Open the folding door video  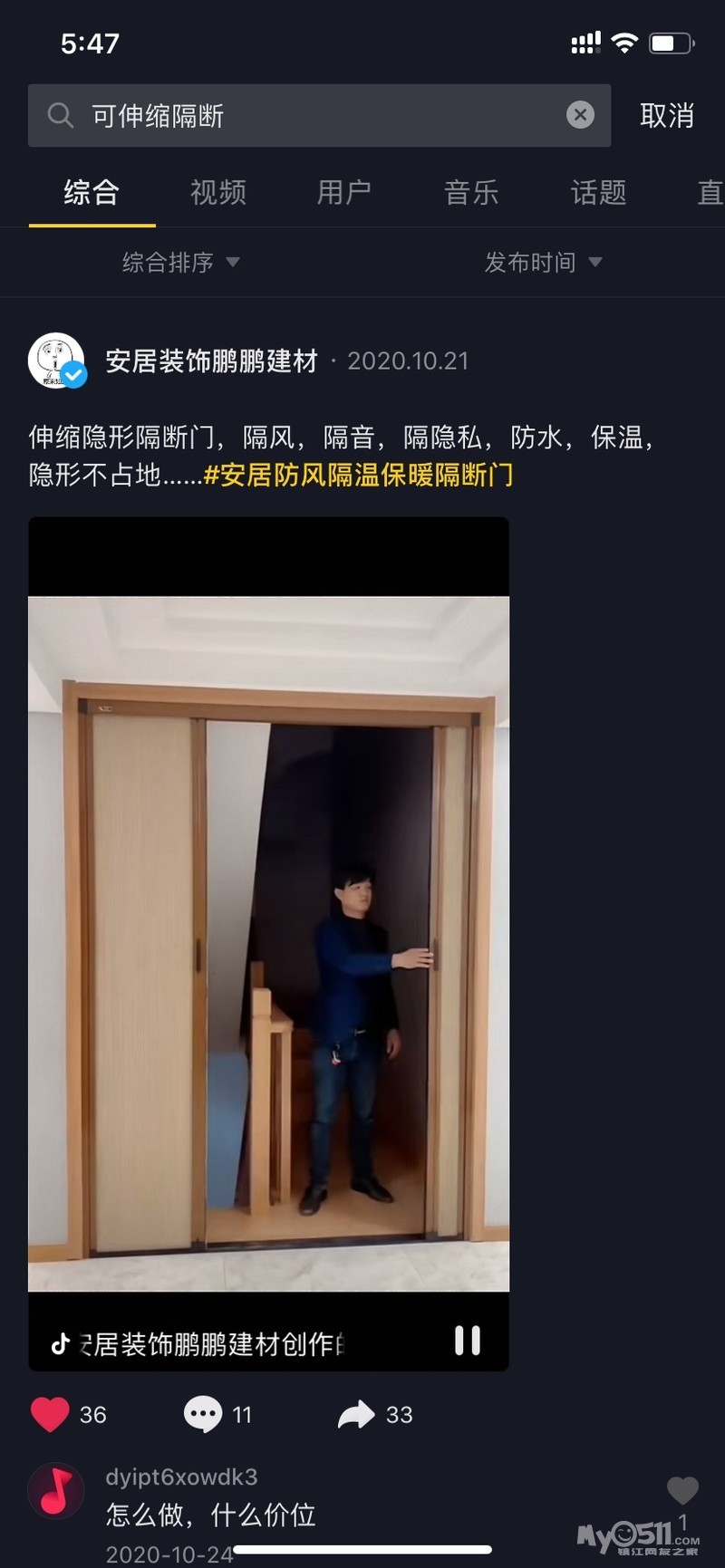pos(268,942)
